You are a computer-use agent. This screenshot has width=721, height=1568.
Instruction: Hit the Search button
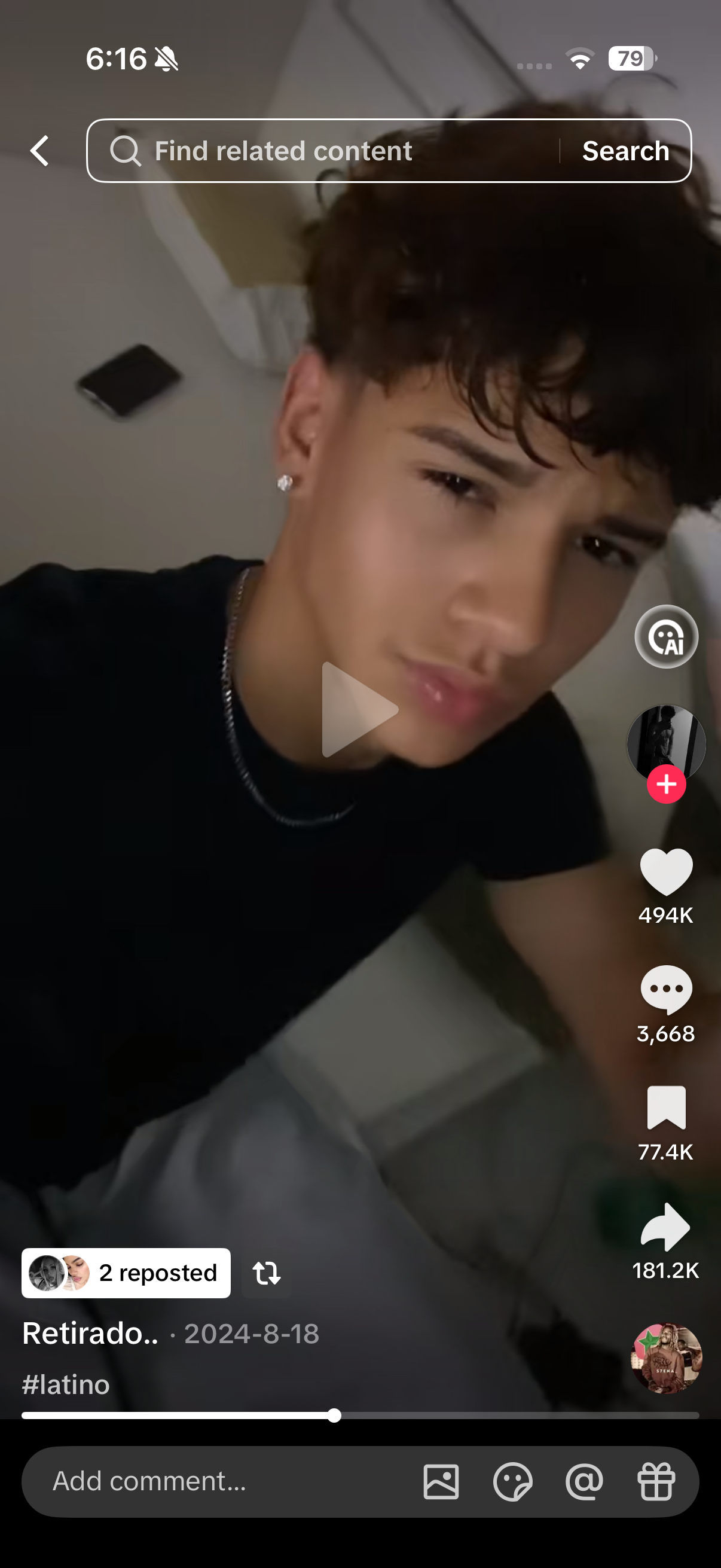625,151
